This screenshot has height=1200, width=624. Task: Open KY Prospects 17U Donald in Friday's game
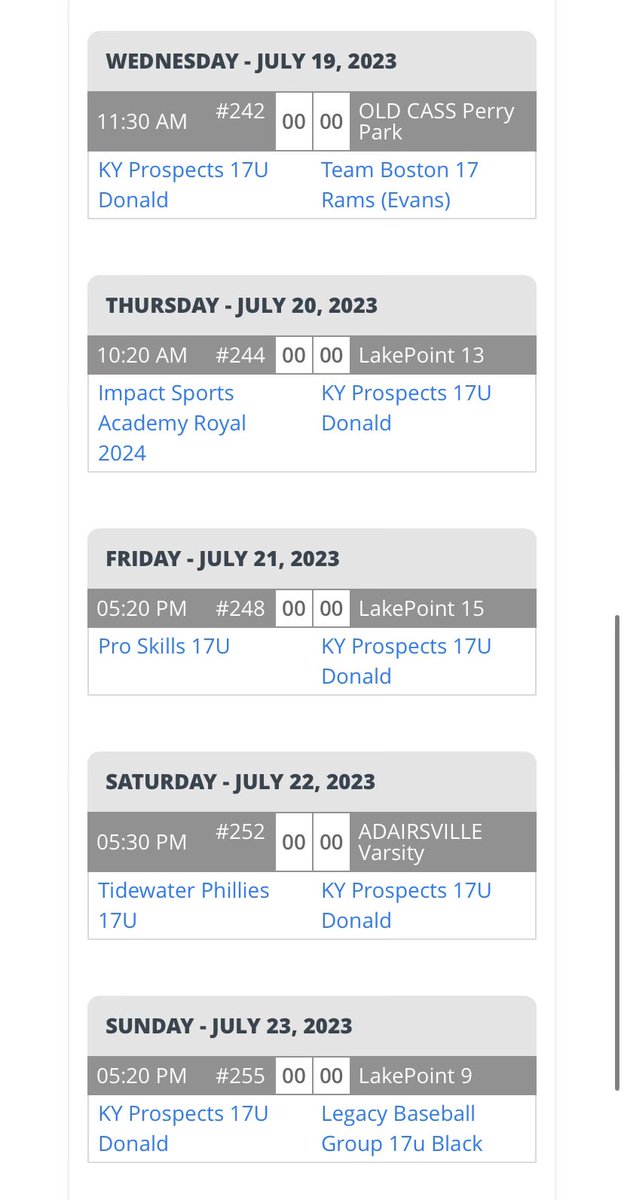coord(406,661)
